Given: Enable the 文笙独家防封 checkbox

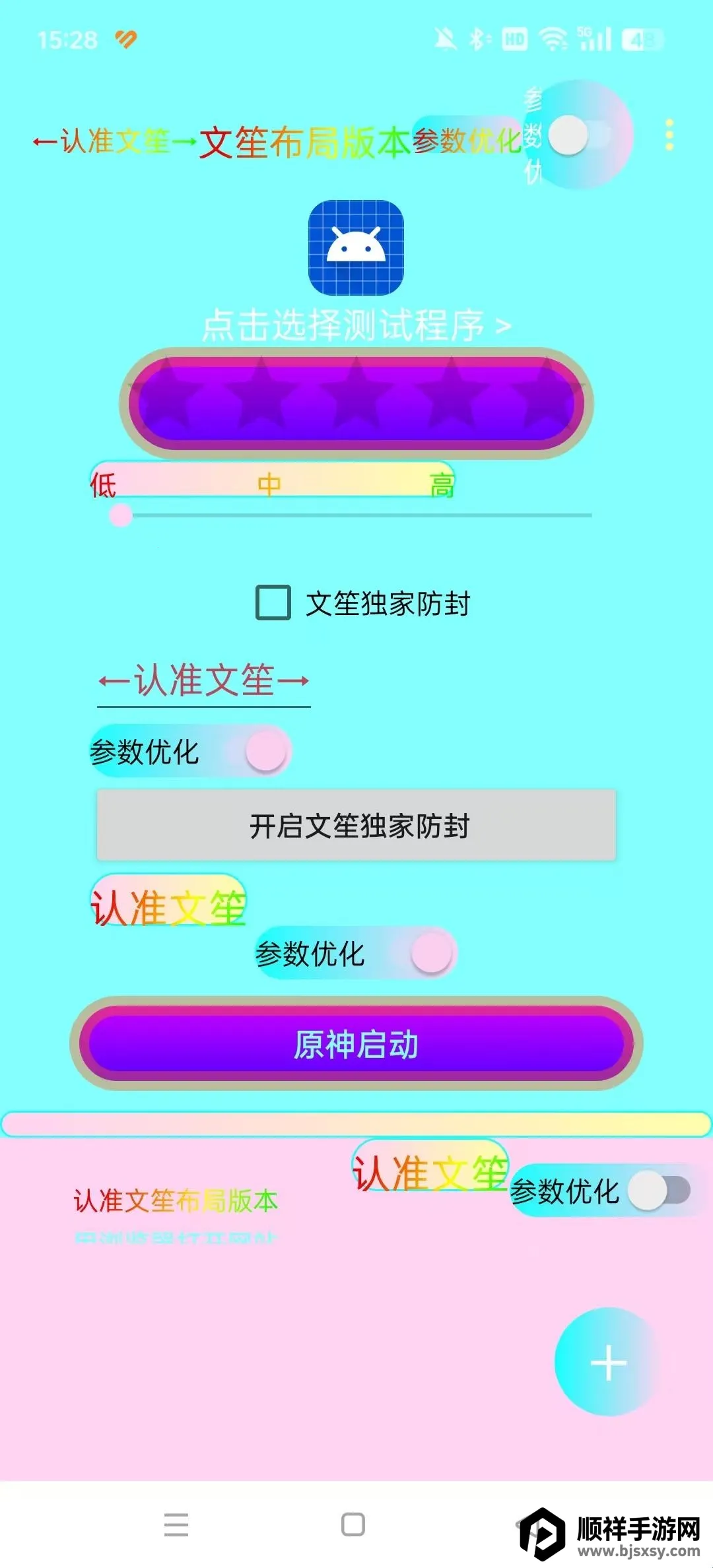Looking at the screenshot, I should point(272,603).
